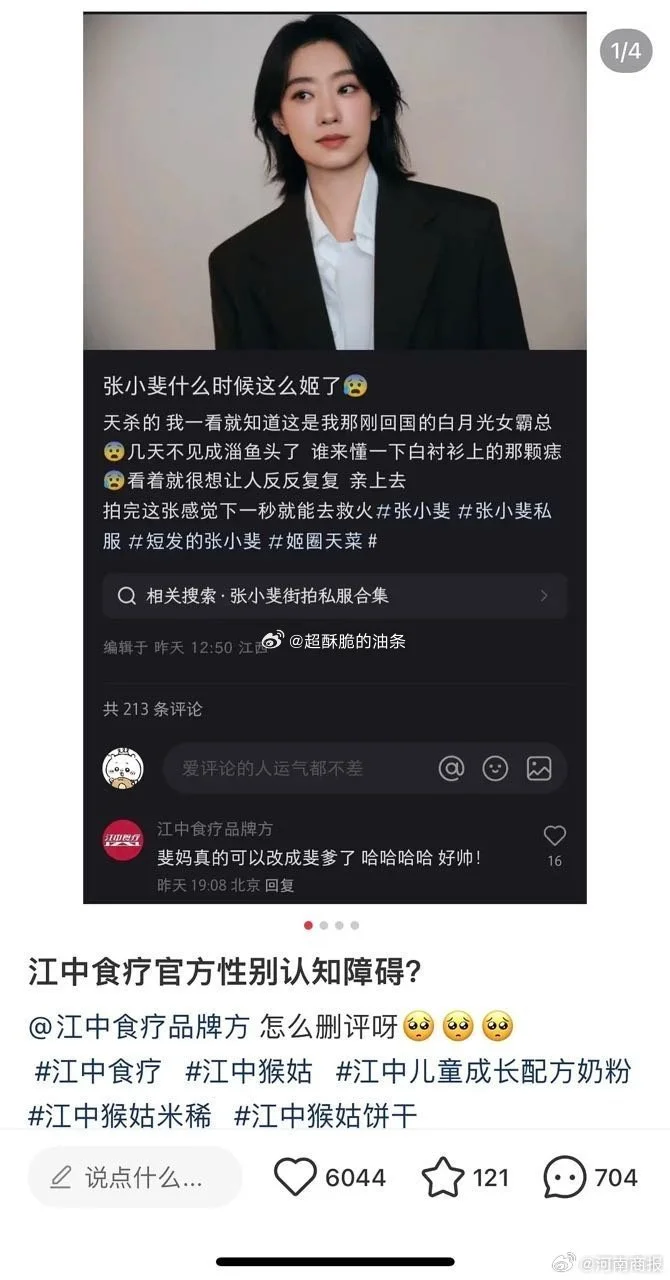Open the #江中儿童成长配方奶粉 hashtag

pos(483,1070)
